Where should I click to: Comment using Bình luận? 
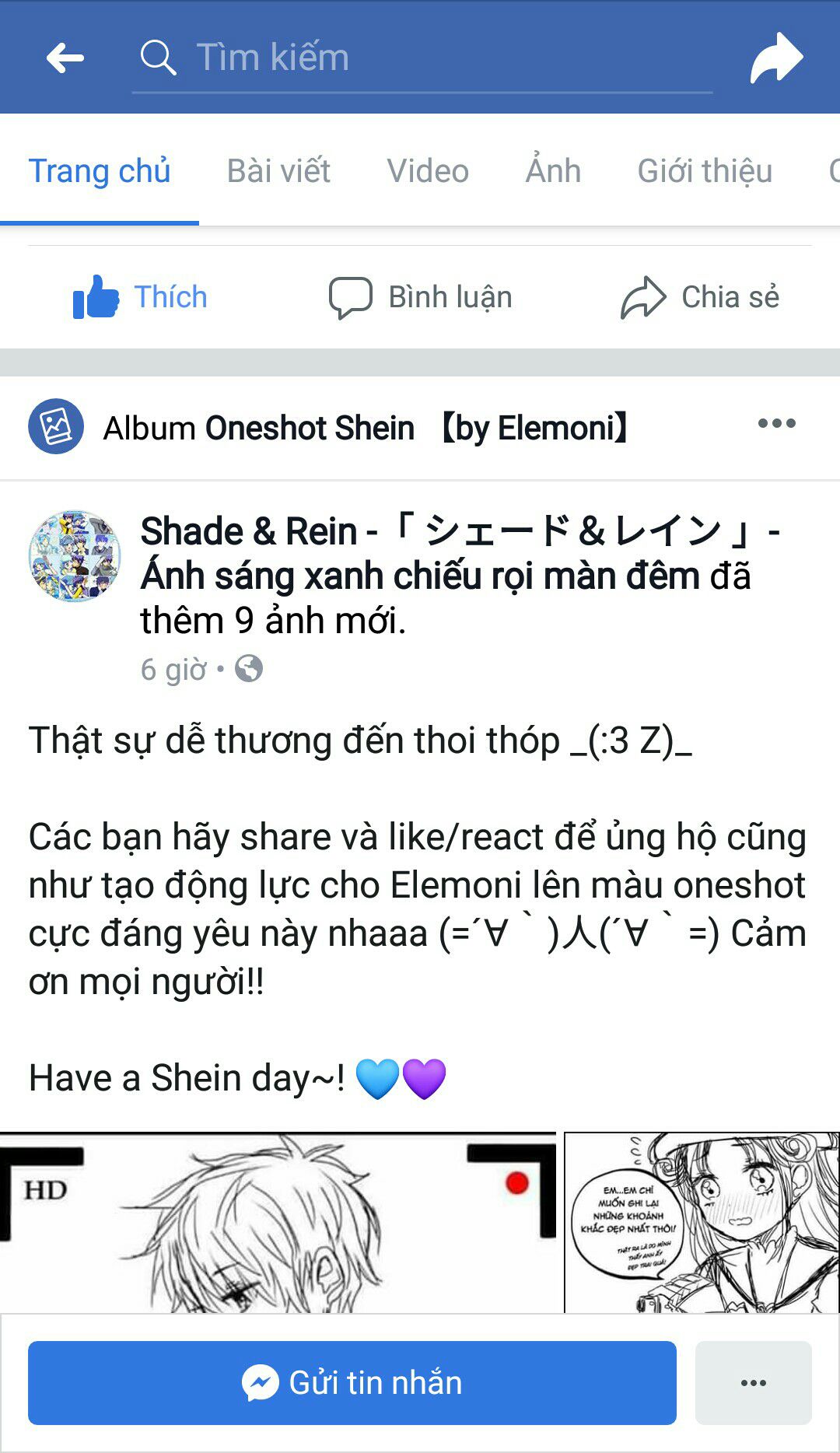click(x=420, y=297)
